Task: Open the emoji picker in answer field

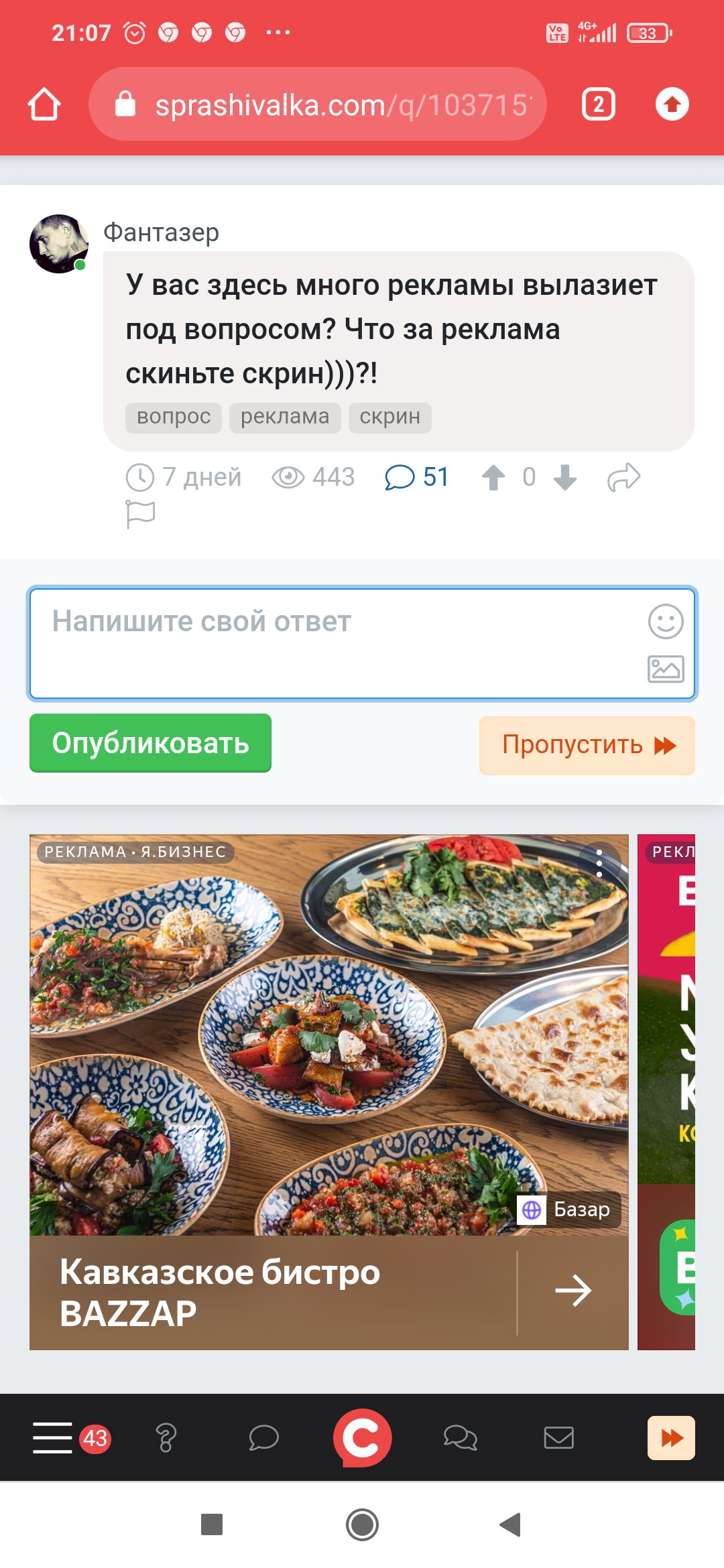Action: point(666,621)
